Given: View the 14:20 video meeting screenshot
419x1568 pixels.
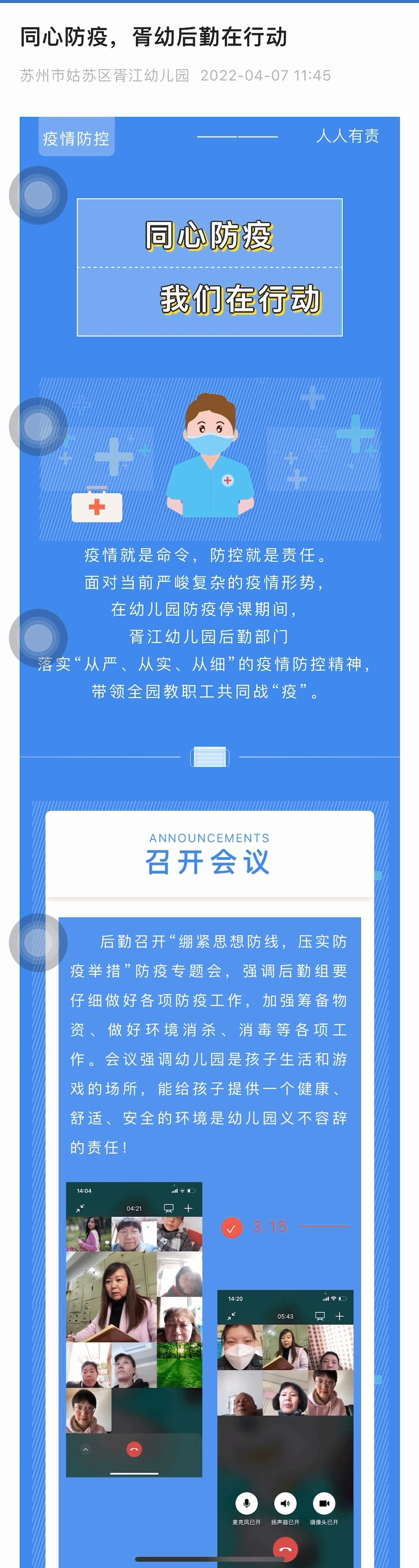Looking at the screenshot, I should click(x=285, y=1424).
